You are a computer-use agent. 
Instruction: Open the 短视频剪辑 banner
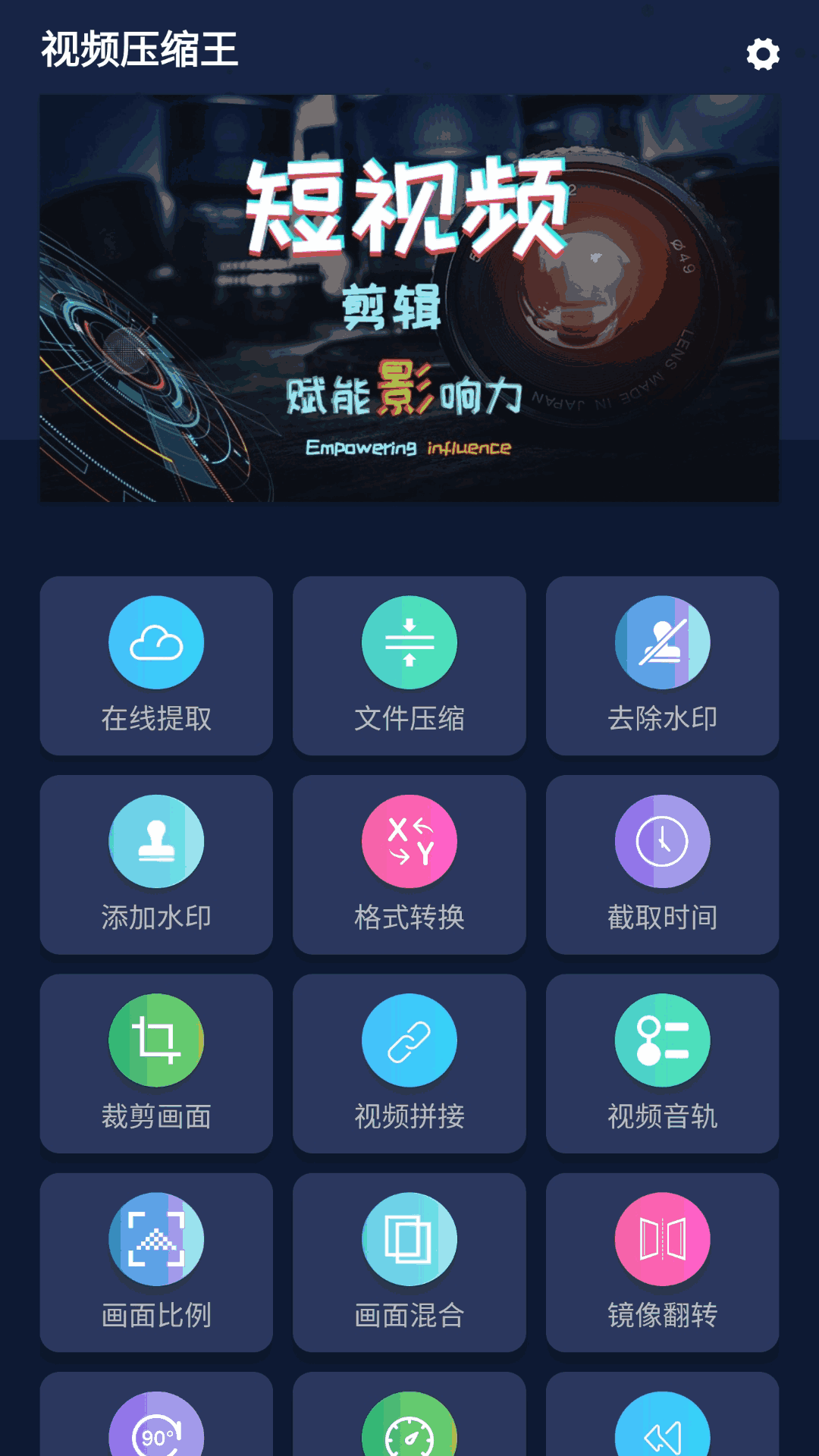[409, 298]
